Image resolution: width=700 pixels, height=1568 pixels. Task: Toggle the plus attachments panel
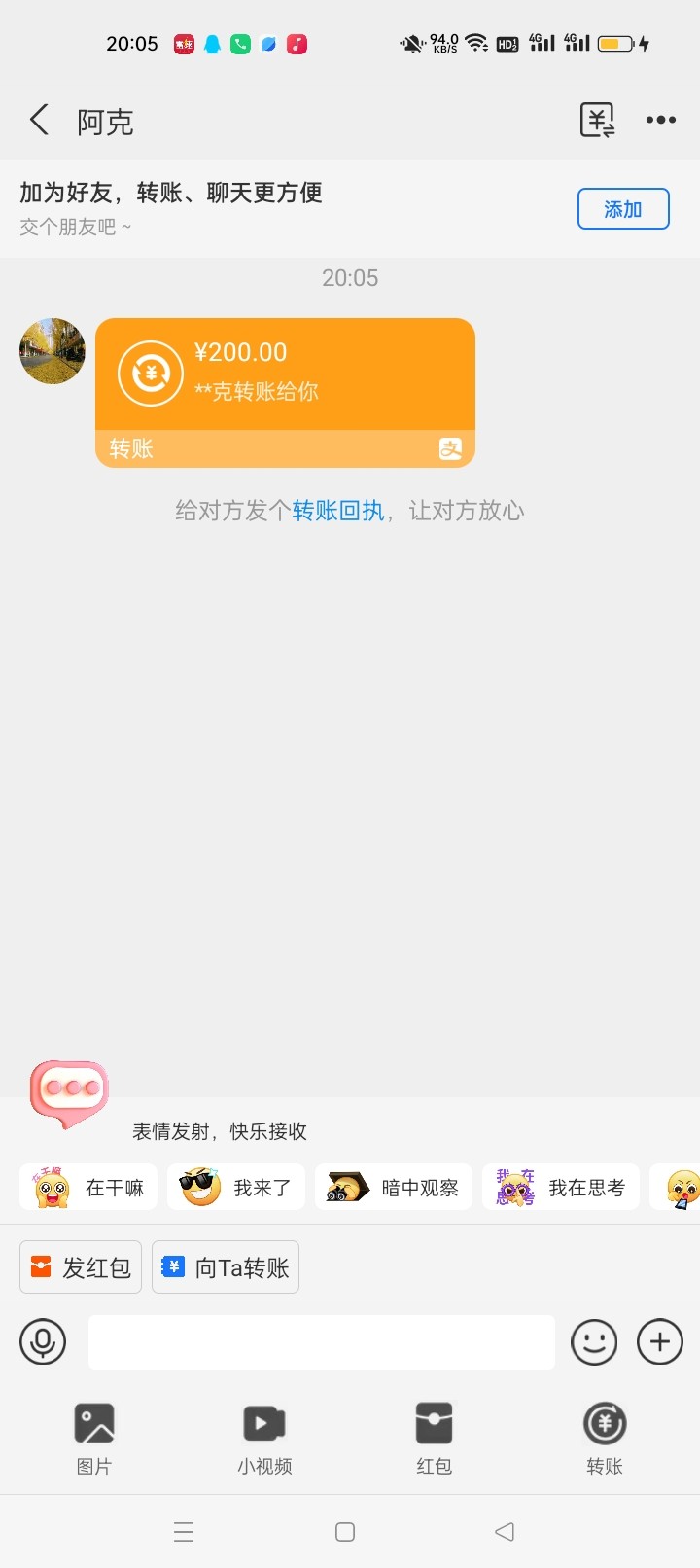point(660,1342)
